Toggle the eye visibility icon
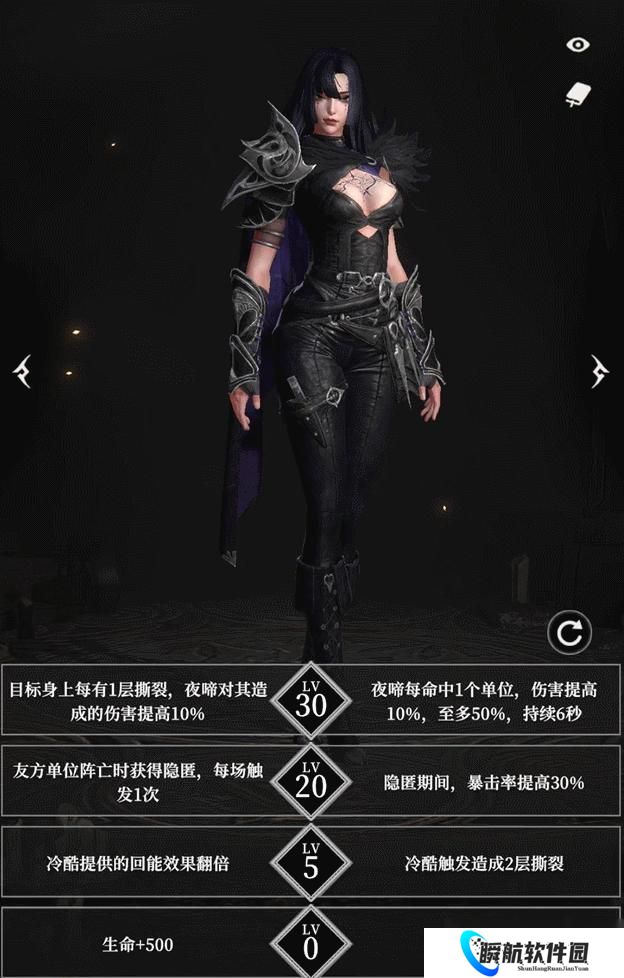 click(x=578, y=44)
